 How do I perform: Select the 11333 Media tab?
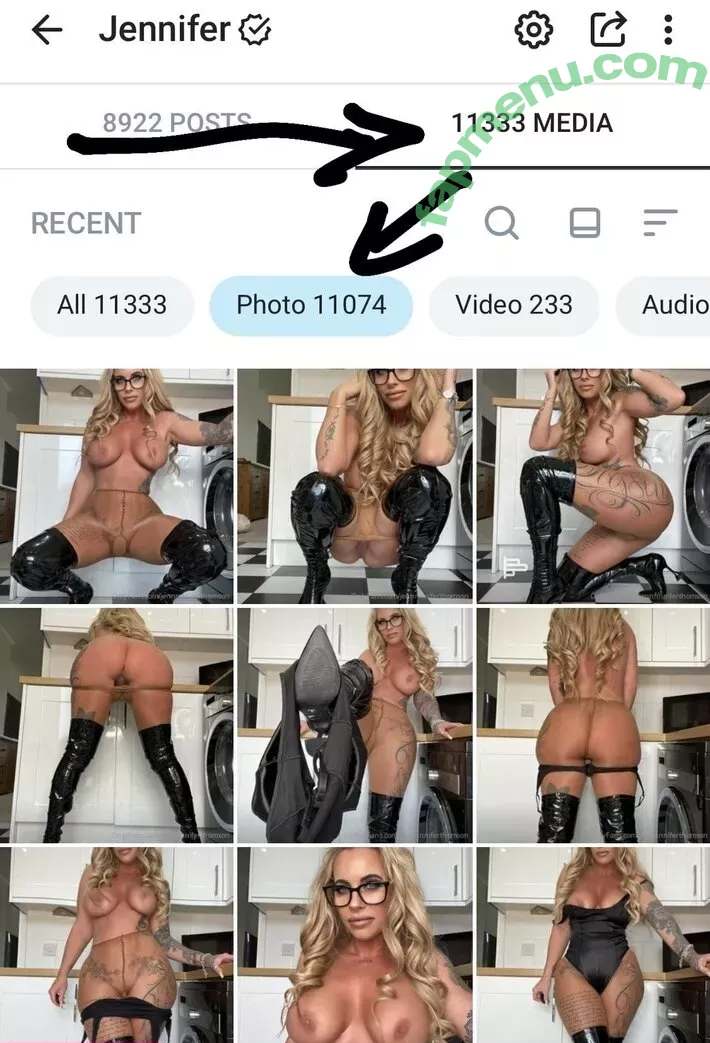[x=532, y=124]
